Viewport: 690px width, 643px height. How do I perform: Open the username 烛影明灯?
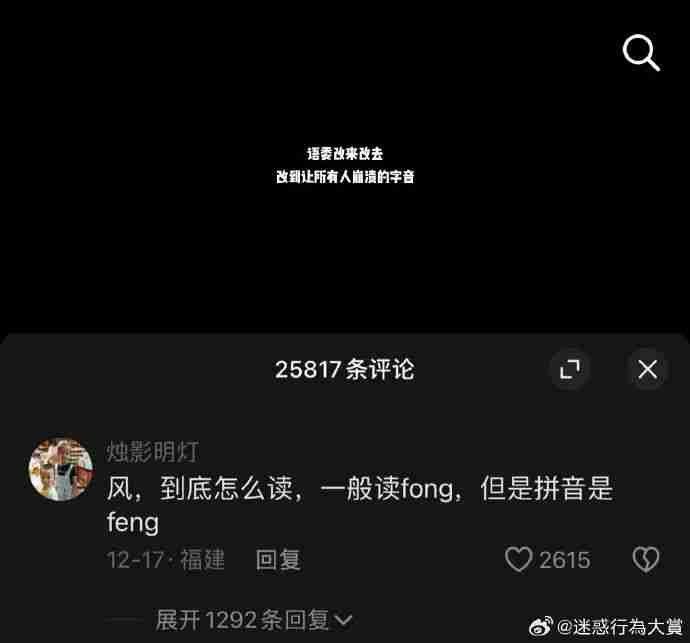(x=152, y=452)
